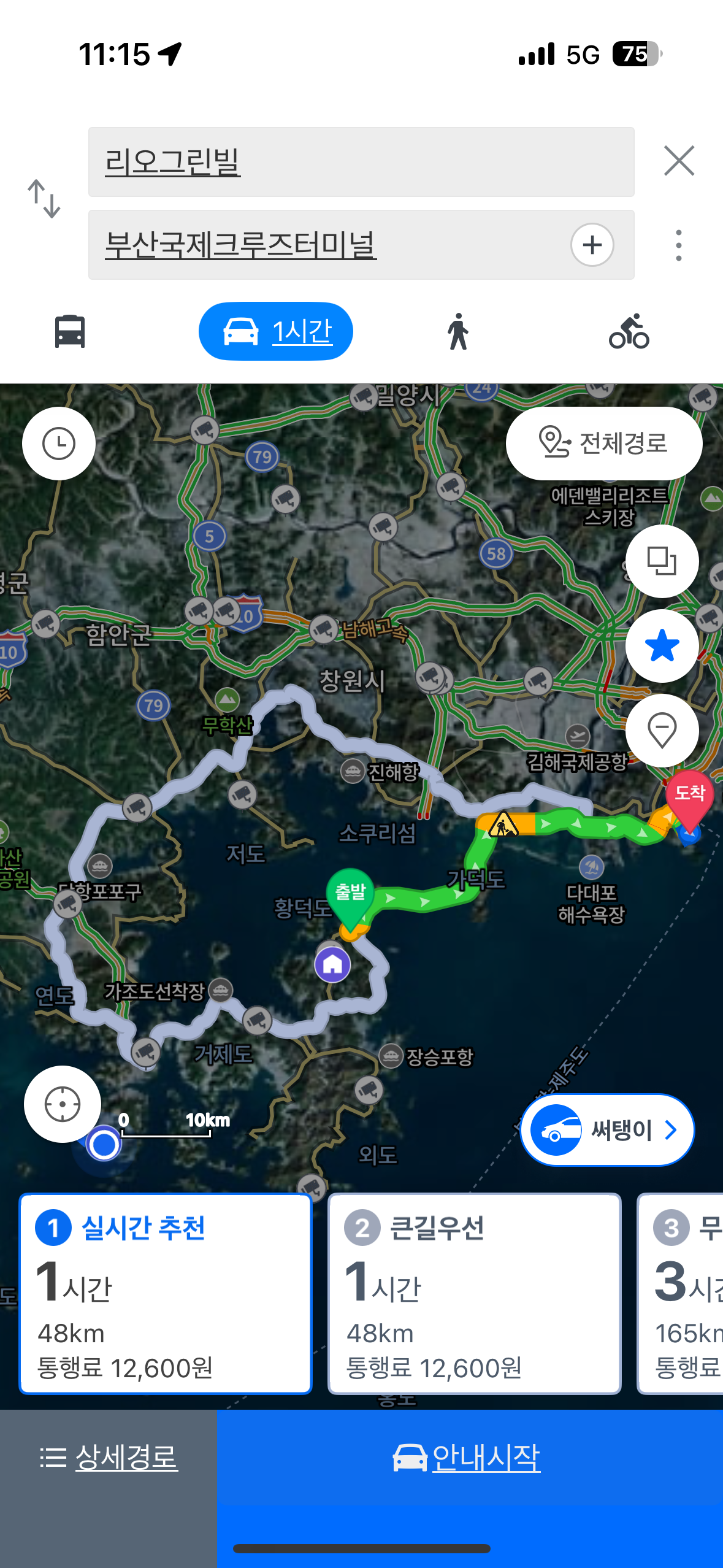Image resolution: width=723 pixels, height=1568 pixels.
Task: Center the map on my current location
Action: [x=63, y=1104]
